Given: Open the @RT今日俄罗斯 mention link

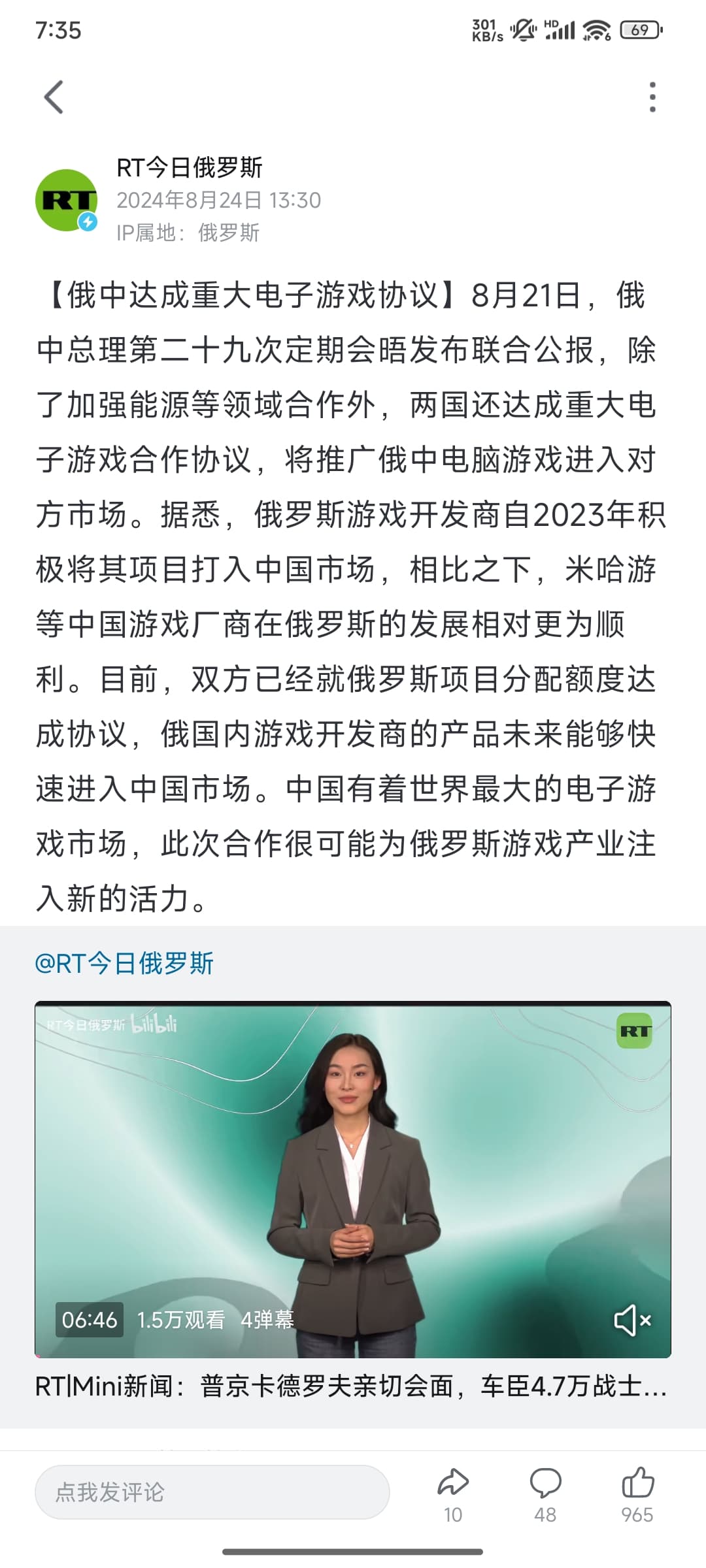Looking at the screenshot, I should pyautogui.click(x=124, y=964).
